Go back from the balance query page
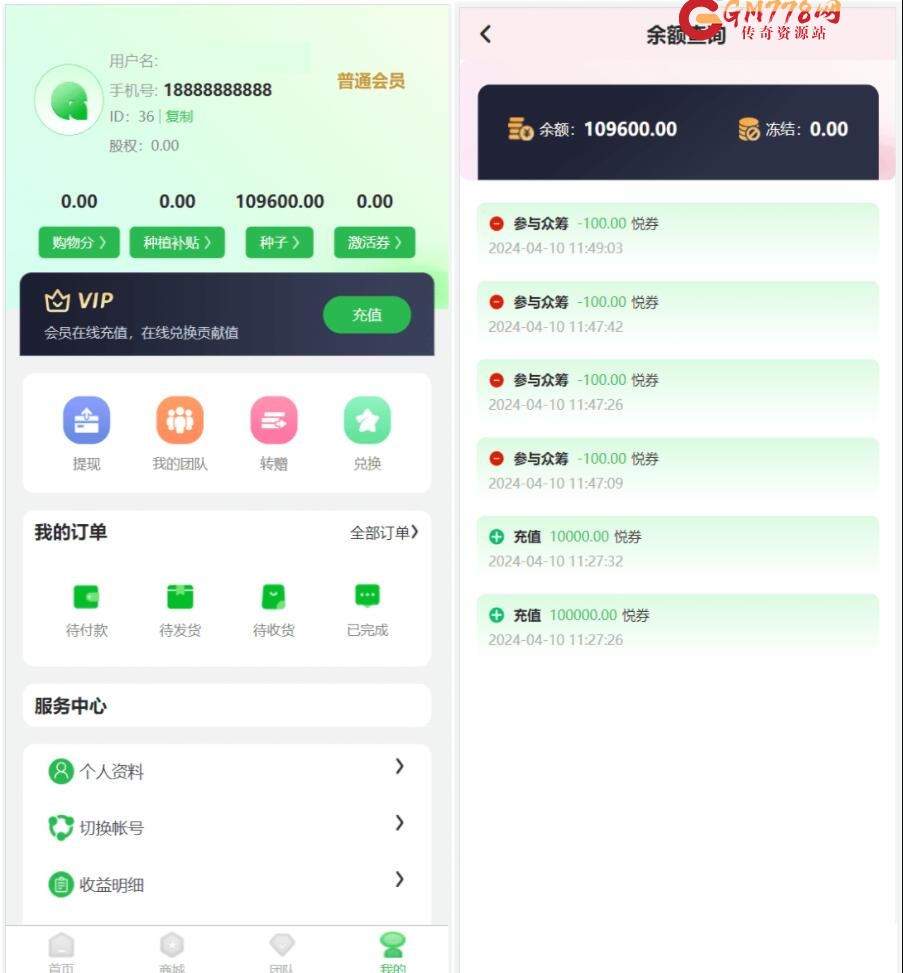 (486, 34)
